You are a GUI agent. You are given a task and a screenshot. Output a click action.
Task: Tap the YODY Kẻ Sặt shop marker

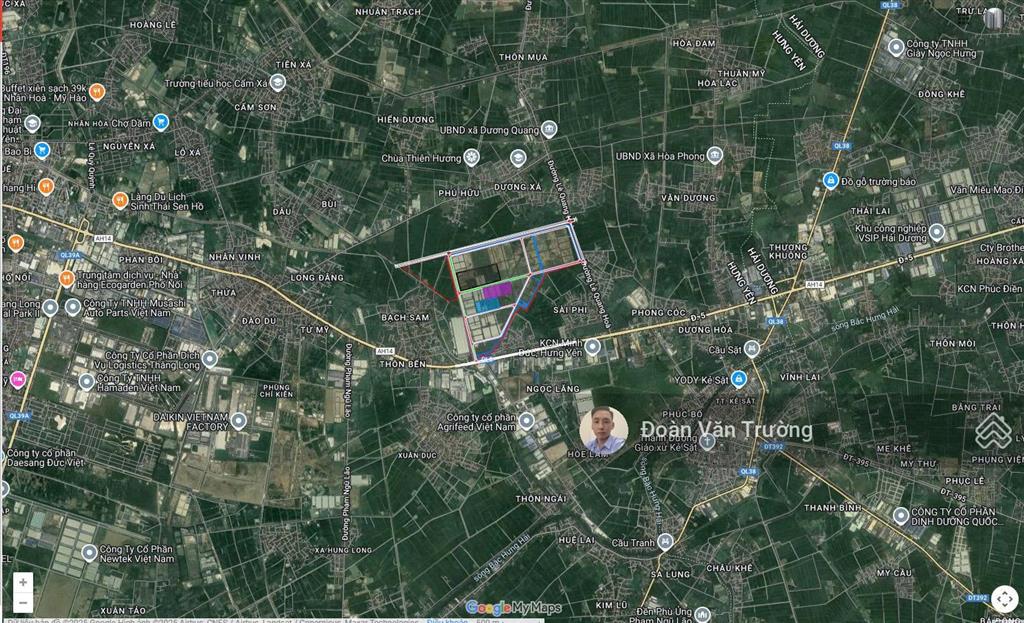[x=738, y=379]
